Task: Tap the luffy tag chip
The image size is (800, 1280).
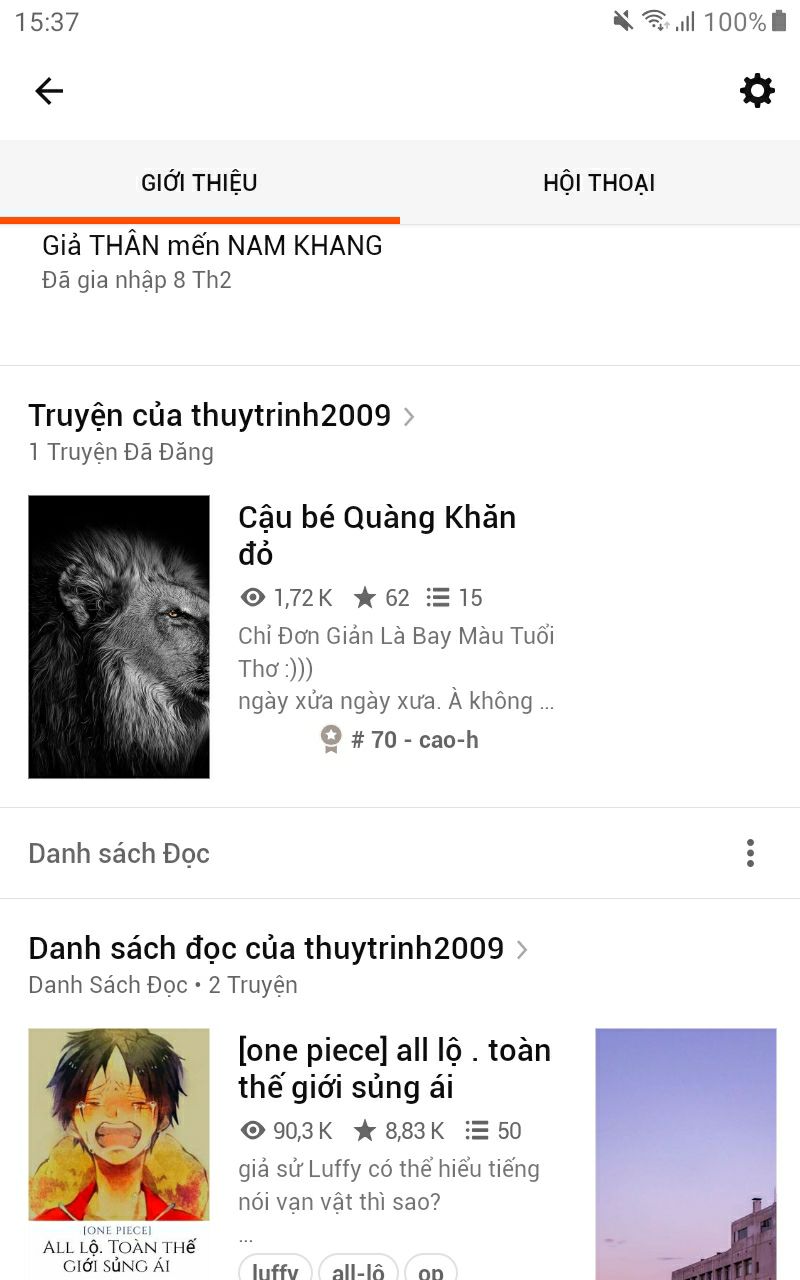Action: (x=275, y=1268)
